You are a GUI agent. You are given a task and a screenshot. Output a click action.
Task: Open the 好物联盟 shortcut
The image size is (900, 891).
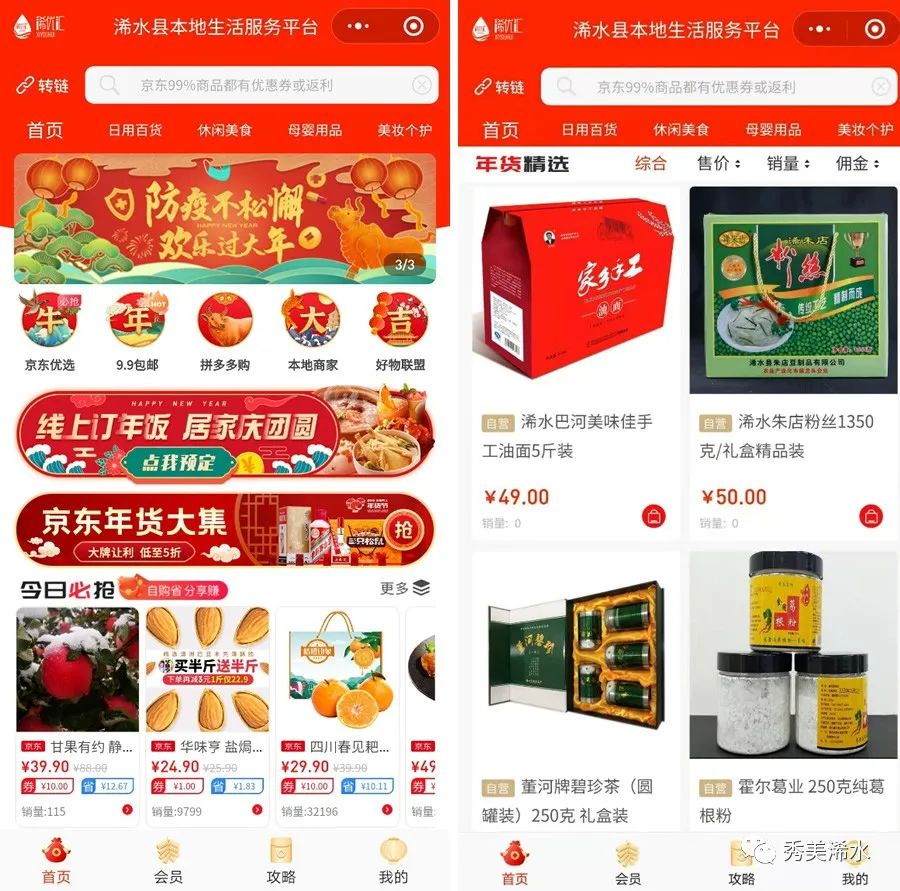(400, 330)
